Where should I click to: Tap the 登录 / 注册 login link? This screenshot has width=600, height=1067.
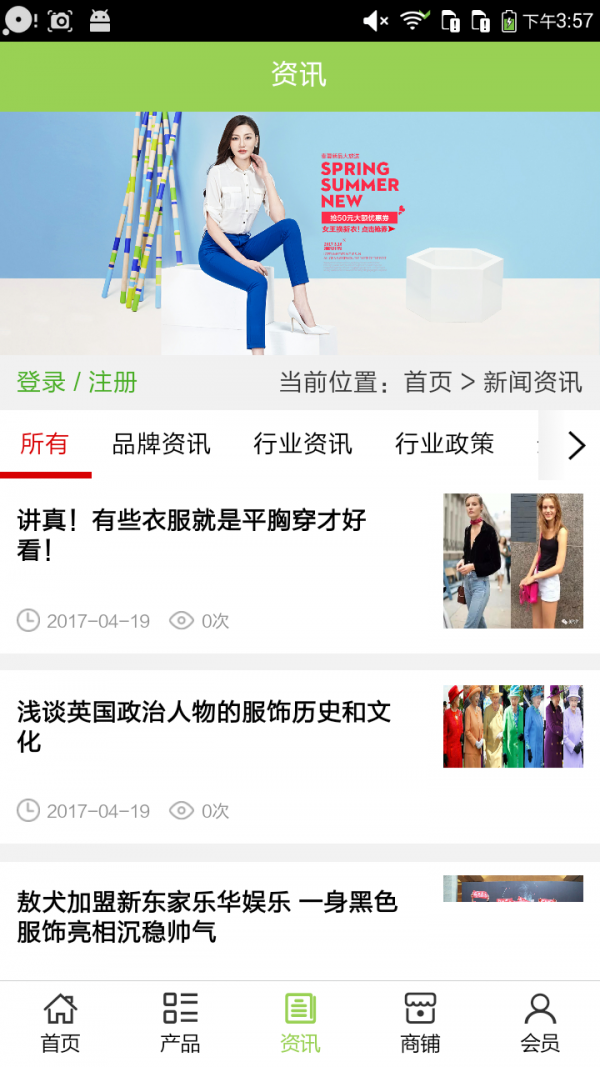pos(77,382)
